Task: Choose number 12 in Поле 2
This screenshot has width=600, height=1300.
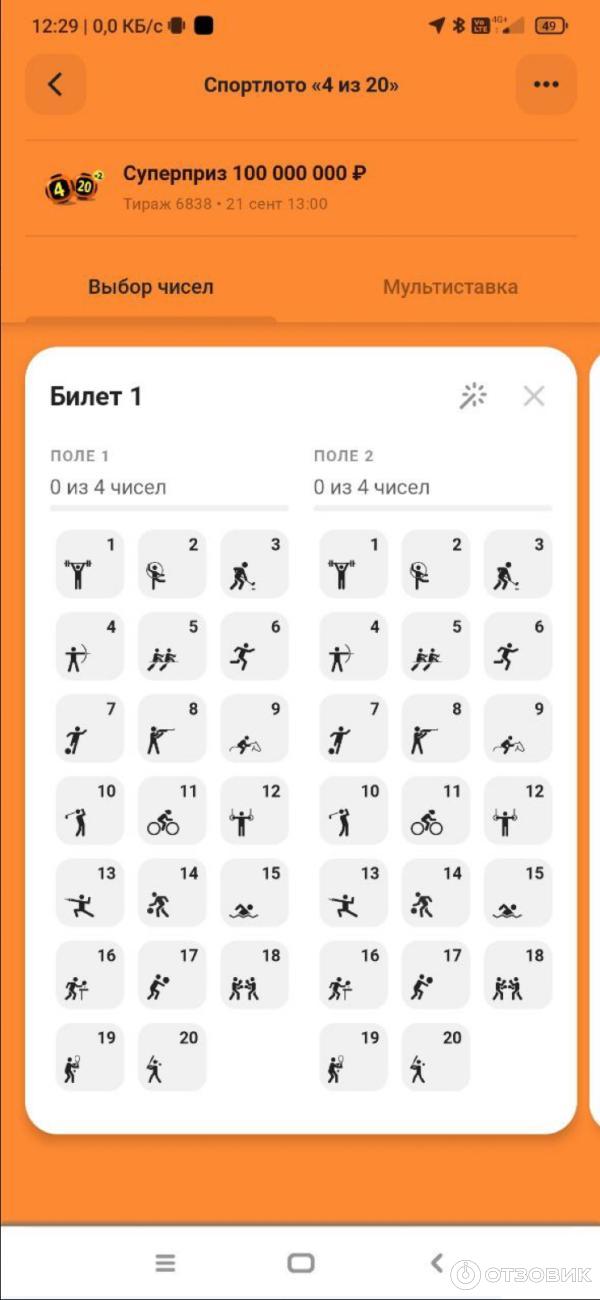Action: click(518, 811)
